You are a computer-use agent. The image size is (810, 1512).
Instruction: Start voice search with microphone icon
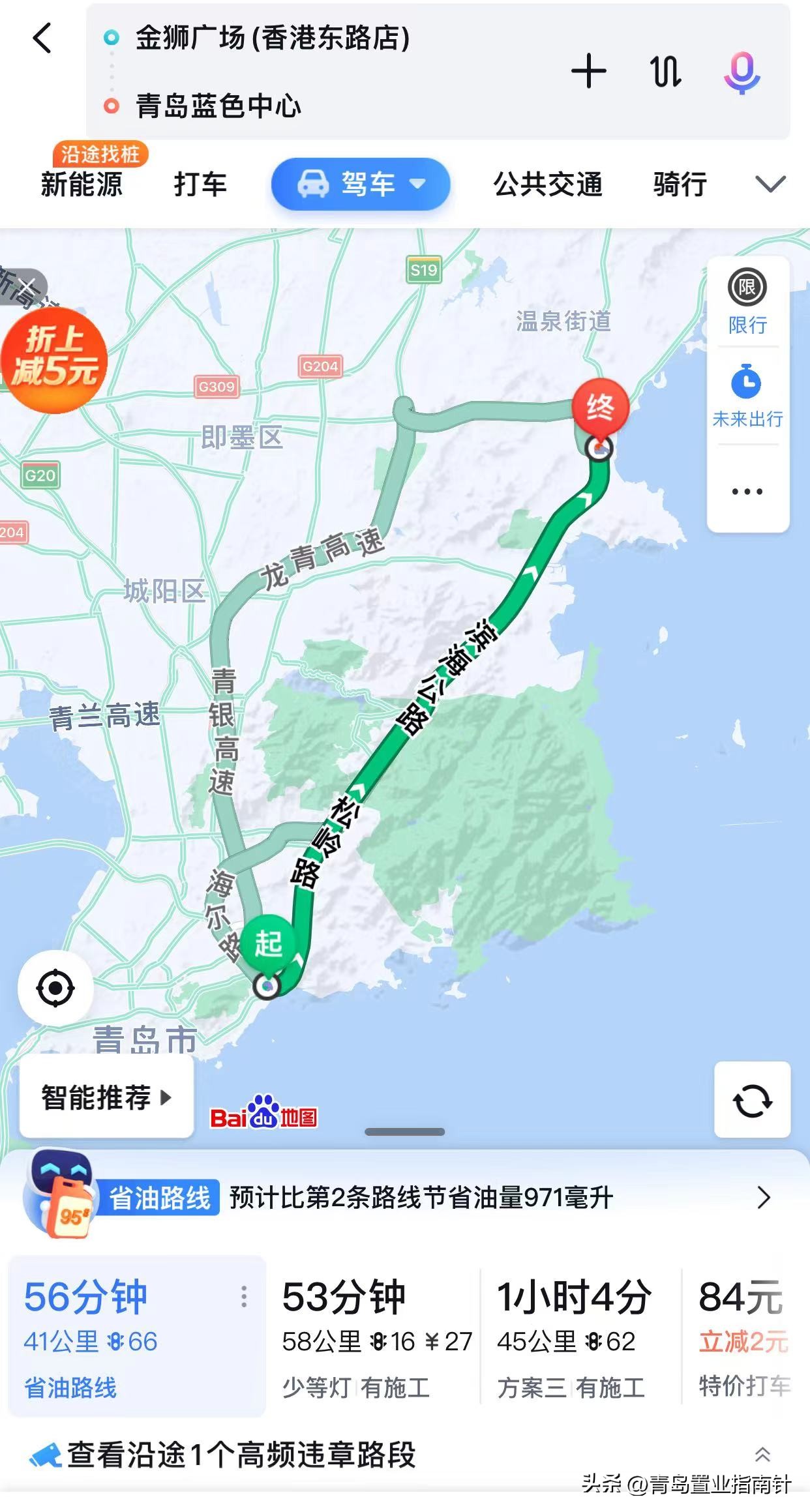click(743, 72)
